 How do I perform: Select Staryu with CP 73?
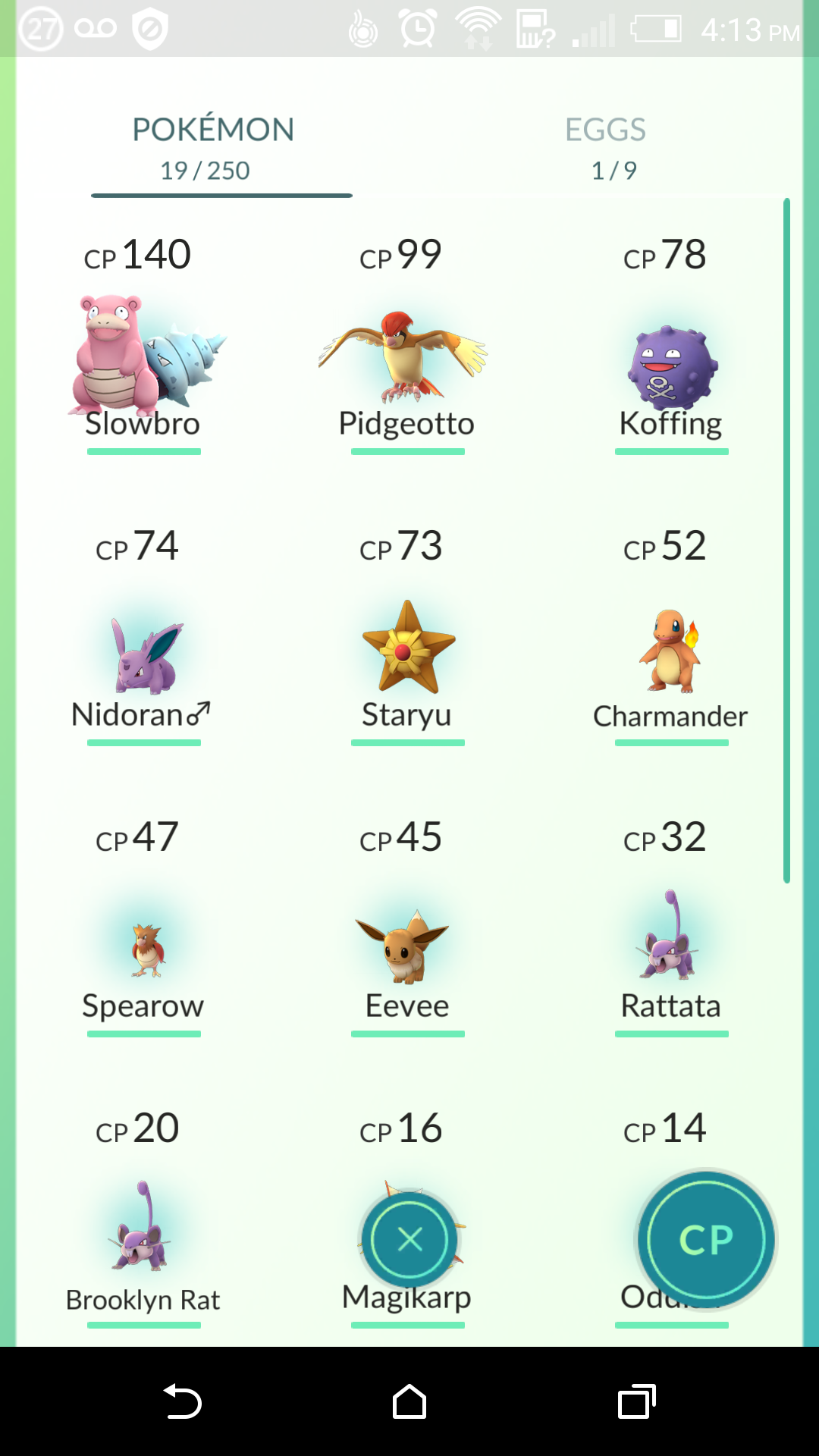pyautogui.click(x=407, y=648)
